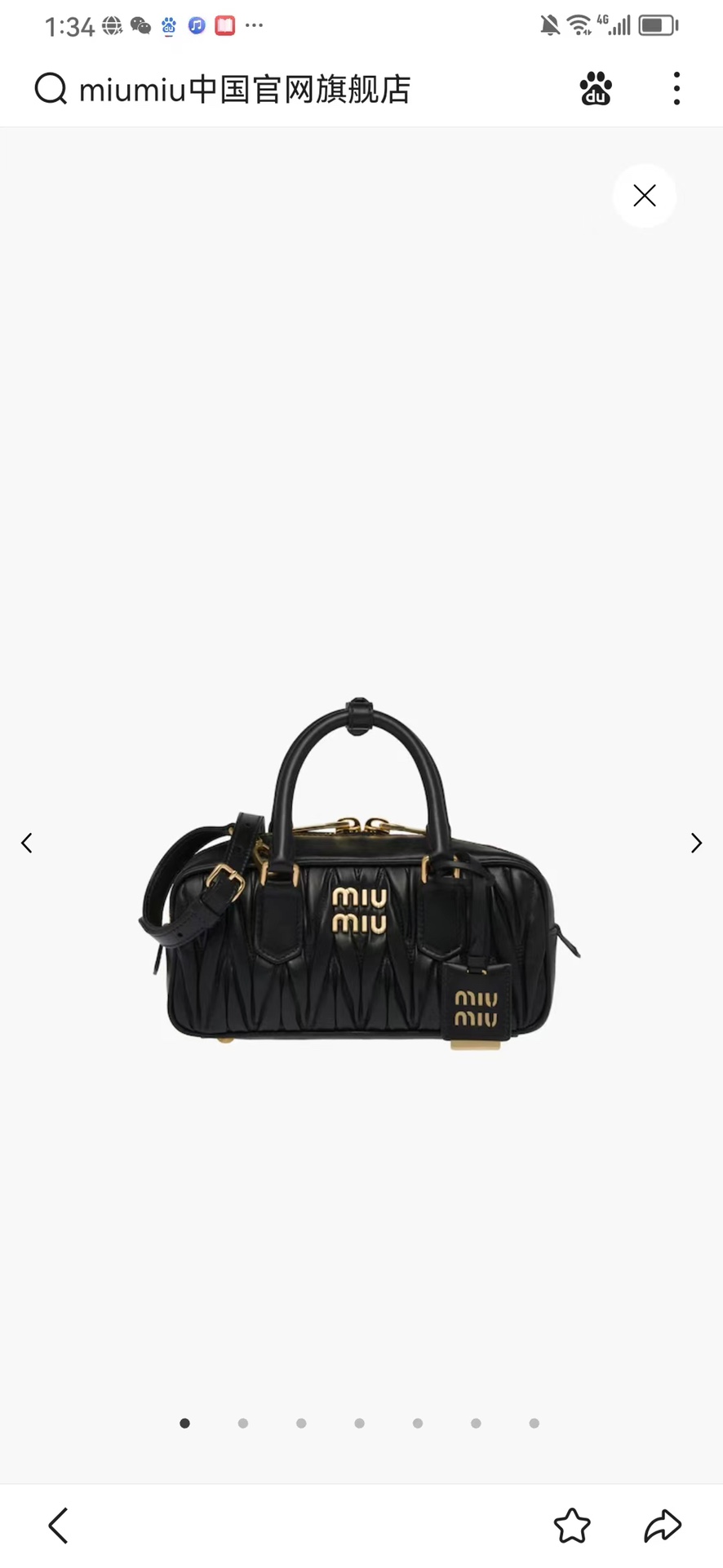Viewport: 723px width, 1568px height.
Task: Go back using the bottom arrow
Action: pos(58,1526)
